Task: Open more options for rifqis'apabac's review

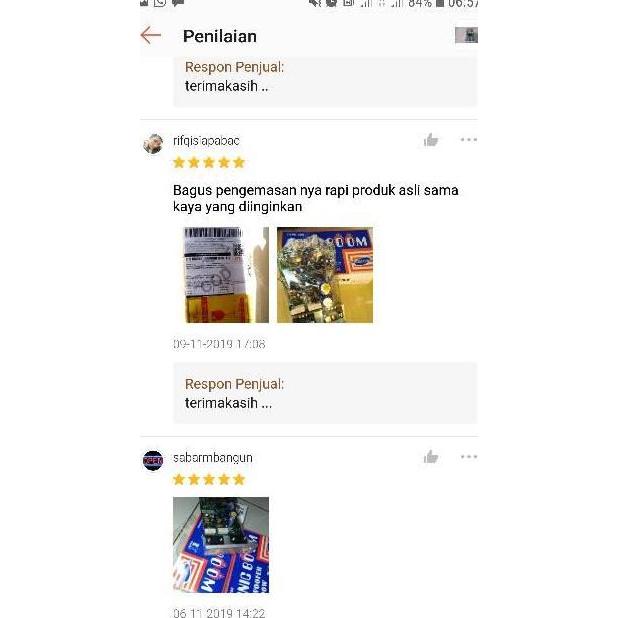Action: coord(468,140)
